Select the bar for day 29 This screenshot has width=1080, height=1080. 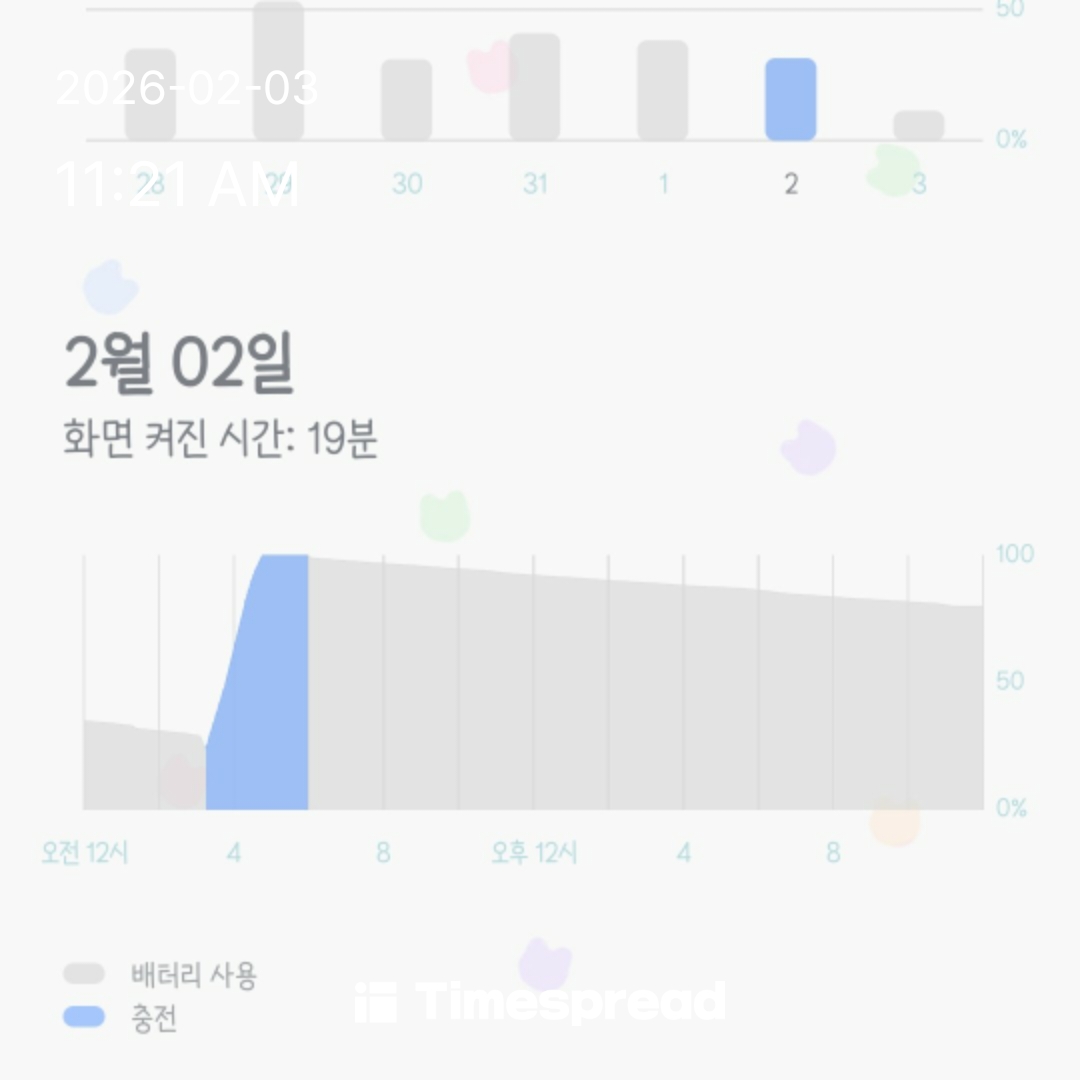pyautogui.click(x=278, y=72)
